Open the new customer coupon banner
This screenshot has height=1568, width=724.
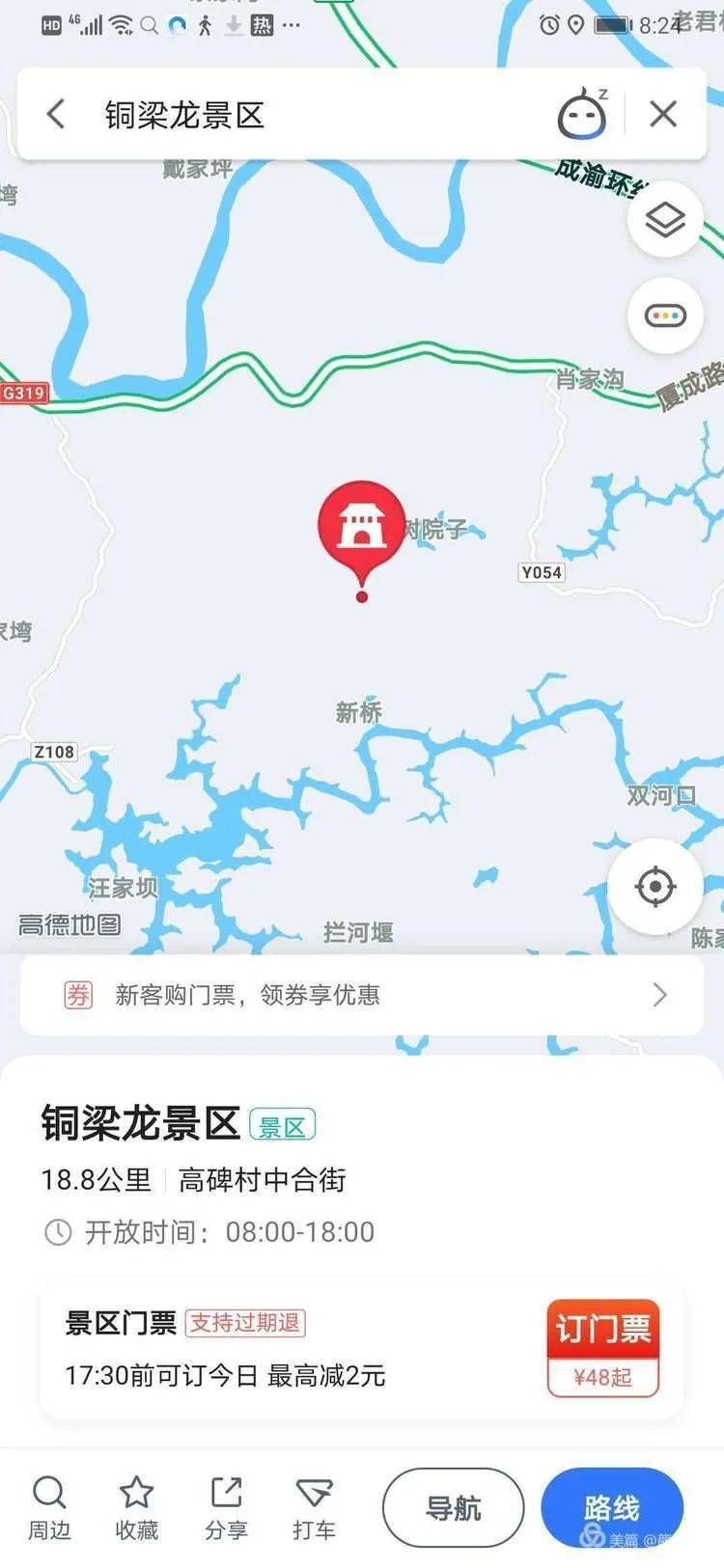[x=362, y=995]
